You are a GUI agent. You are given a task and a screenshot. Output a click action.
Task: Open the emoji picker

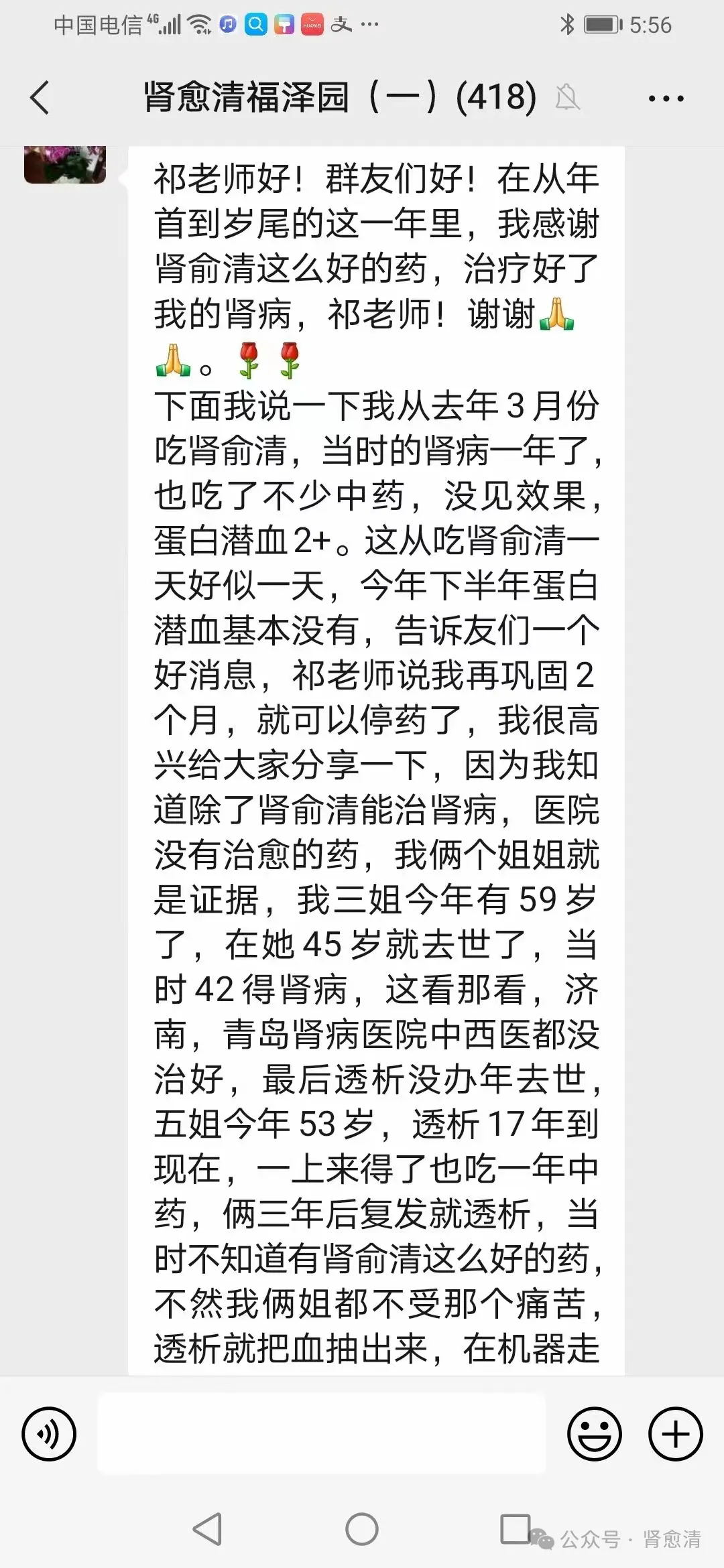point(594,1434)
